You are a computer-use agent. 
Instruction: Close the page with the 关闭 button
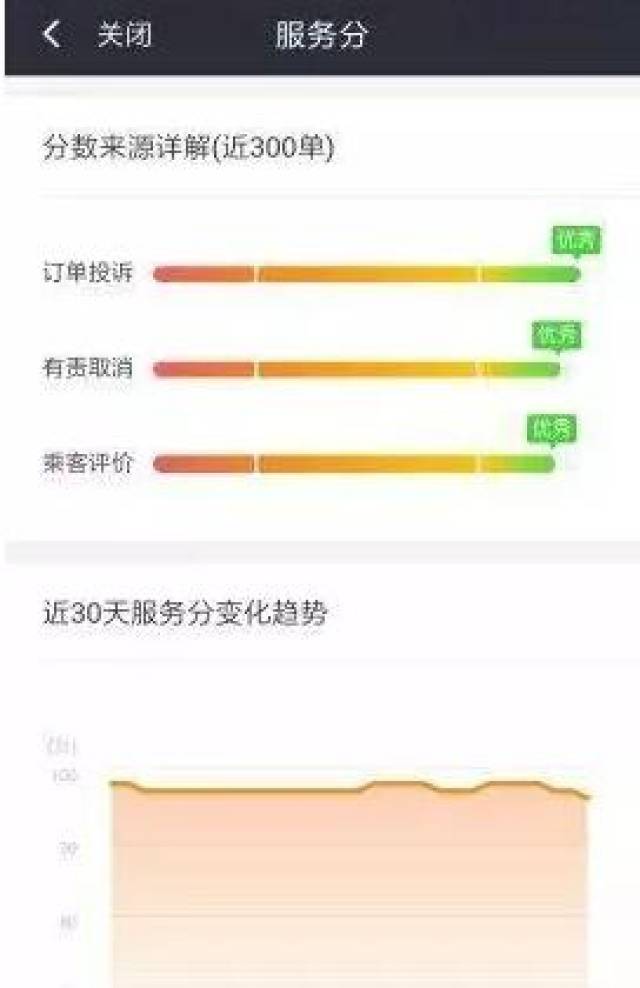pos(125,34)
